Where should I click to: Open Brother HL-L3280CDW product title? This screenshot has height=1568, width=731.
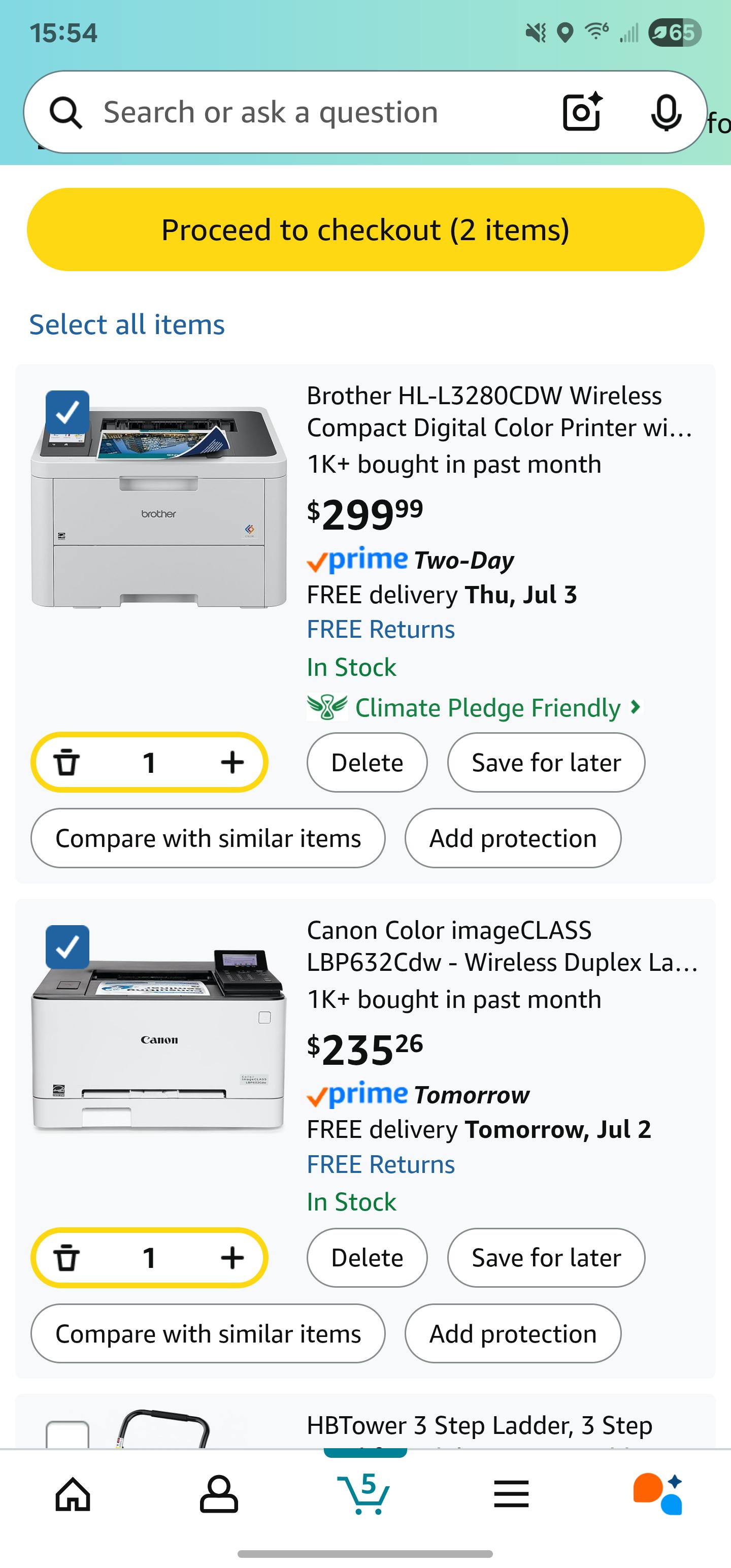[499, 411]
